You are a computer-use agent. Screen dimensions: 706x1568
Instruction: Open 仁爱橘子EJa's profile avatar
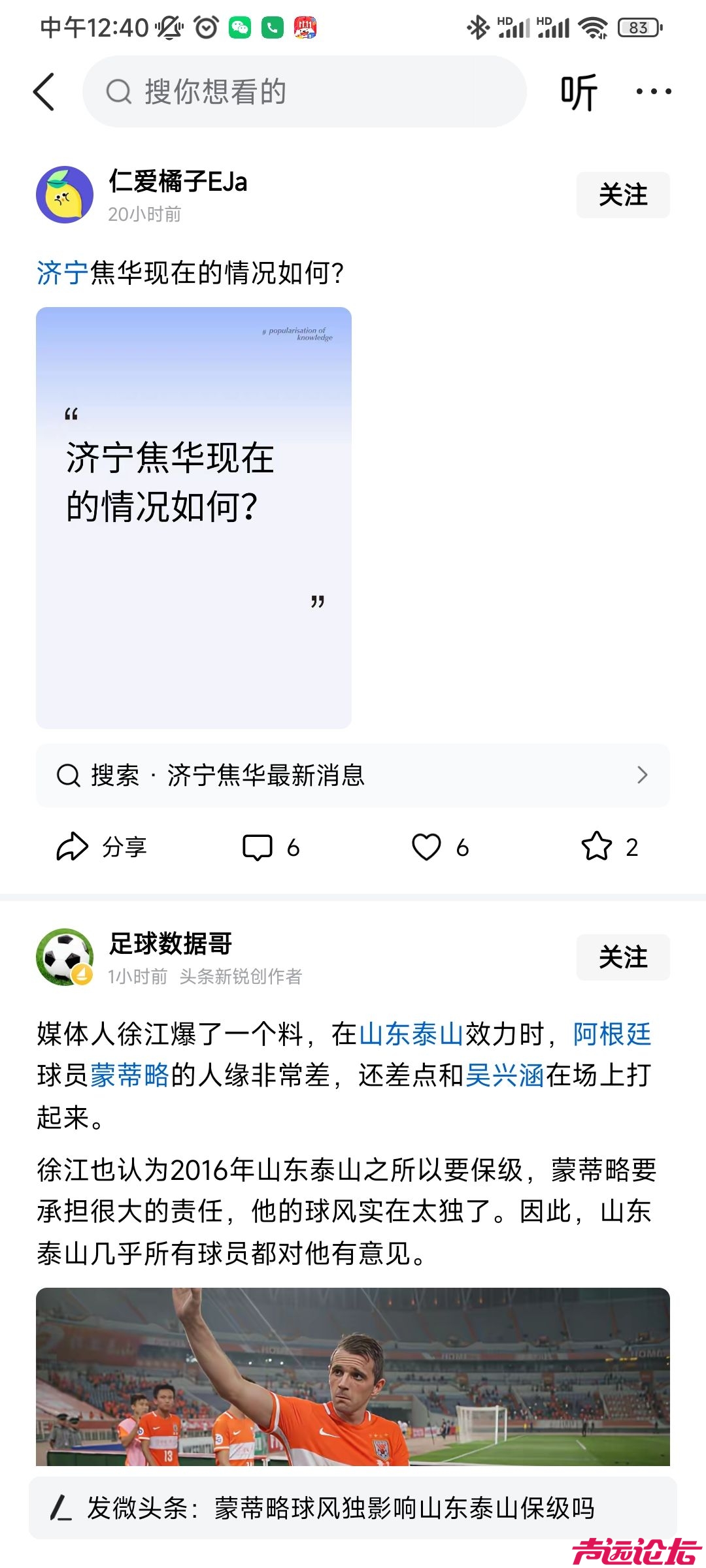point(65,195)
